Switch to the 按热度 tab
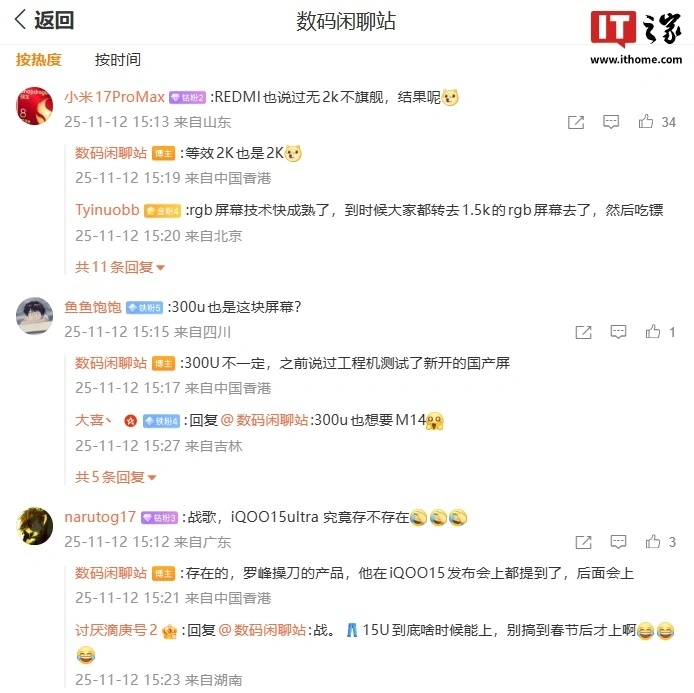Viewport: 694px width, 693px height. (x=38, y=60)
